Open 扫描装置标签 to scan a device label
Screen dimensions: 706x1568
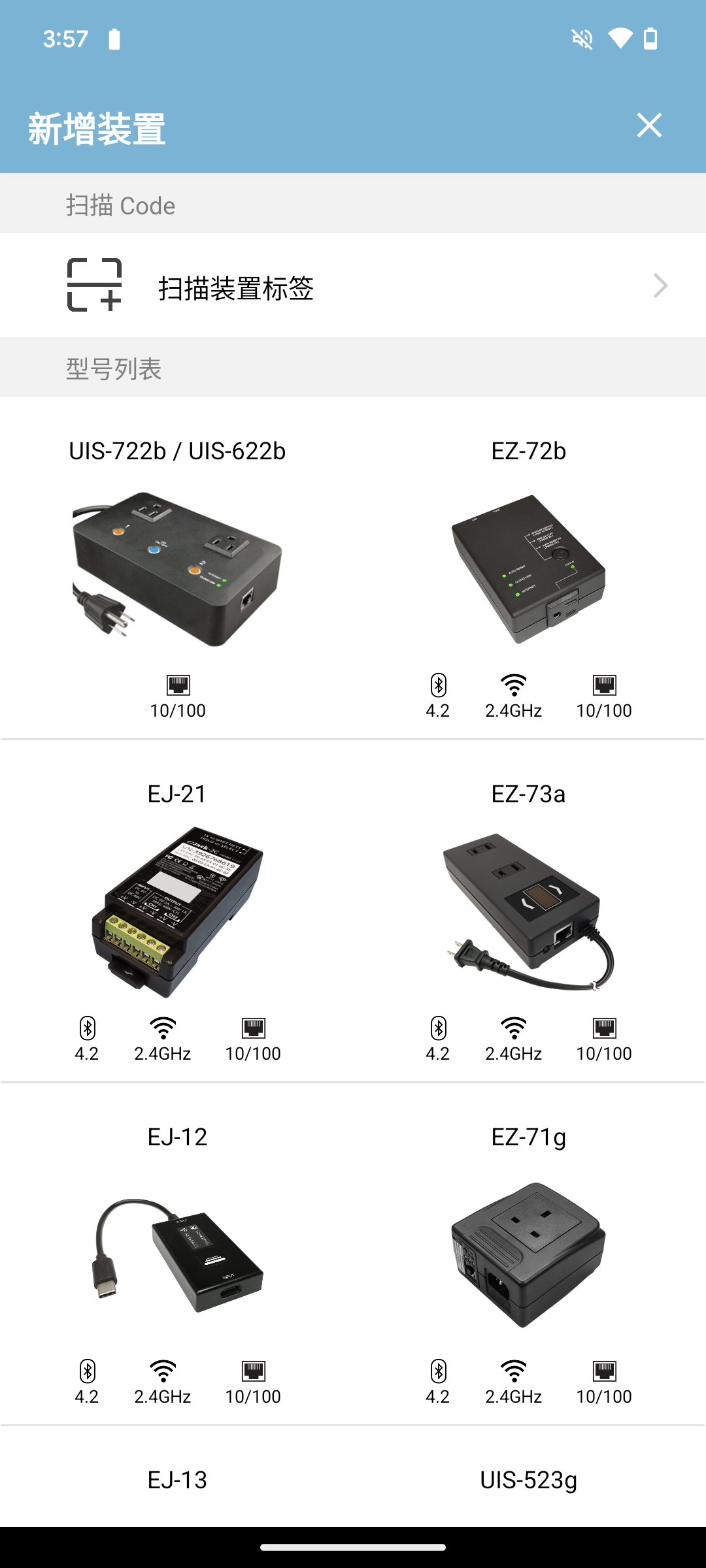(353, 286)
